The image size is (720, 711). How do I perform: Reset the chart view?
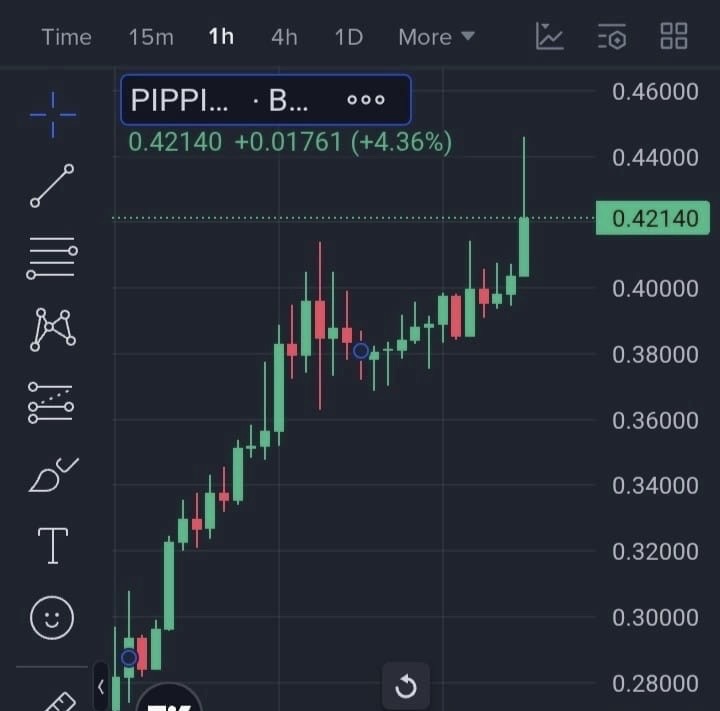pos(406,686)
